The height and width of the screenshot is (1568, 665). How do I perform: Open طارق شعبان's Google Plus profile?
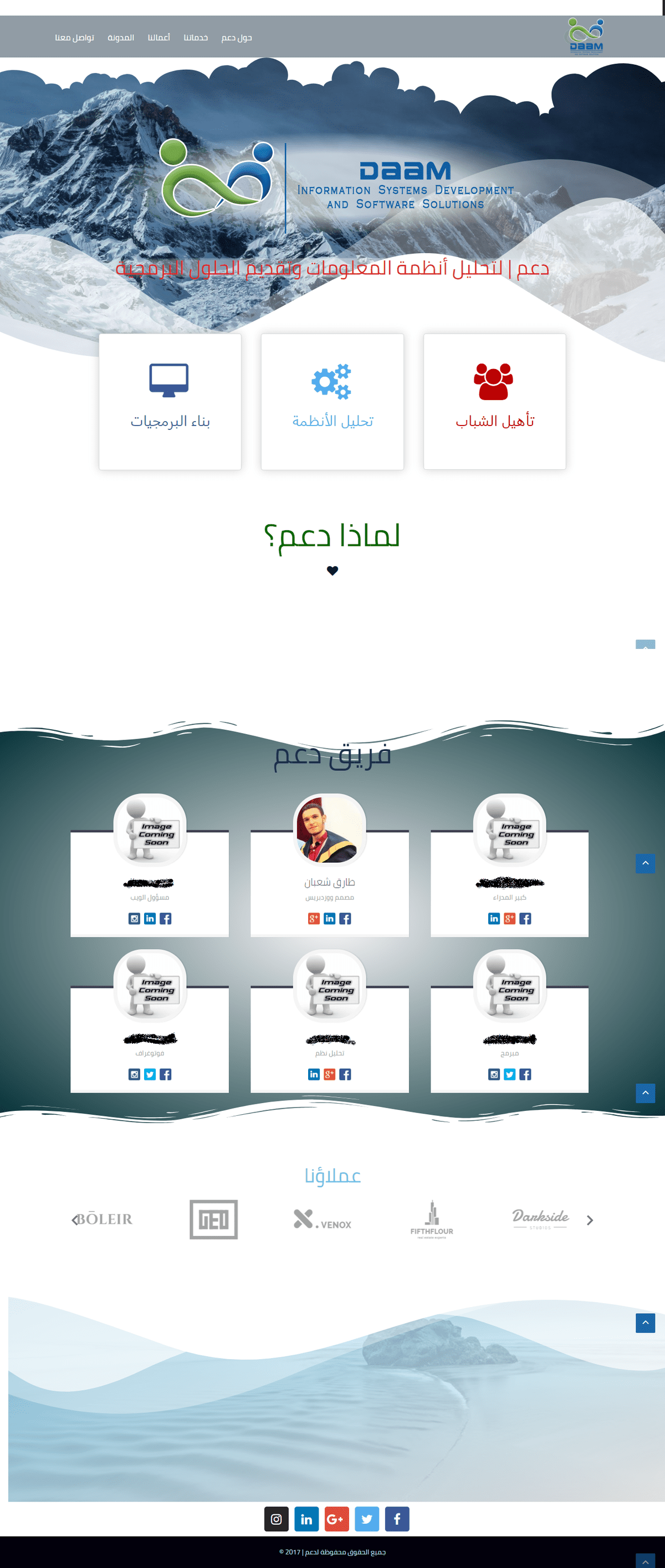(x=314, y=919)
